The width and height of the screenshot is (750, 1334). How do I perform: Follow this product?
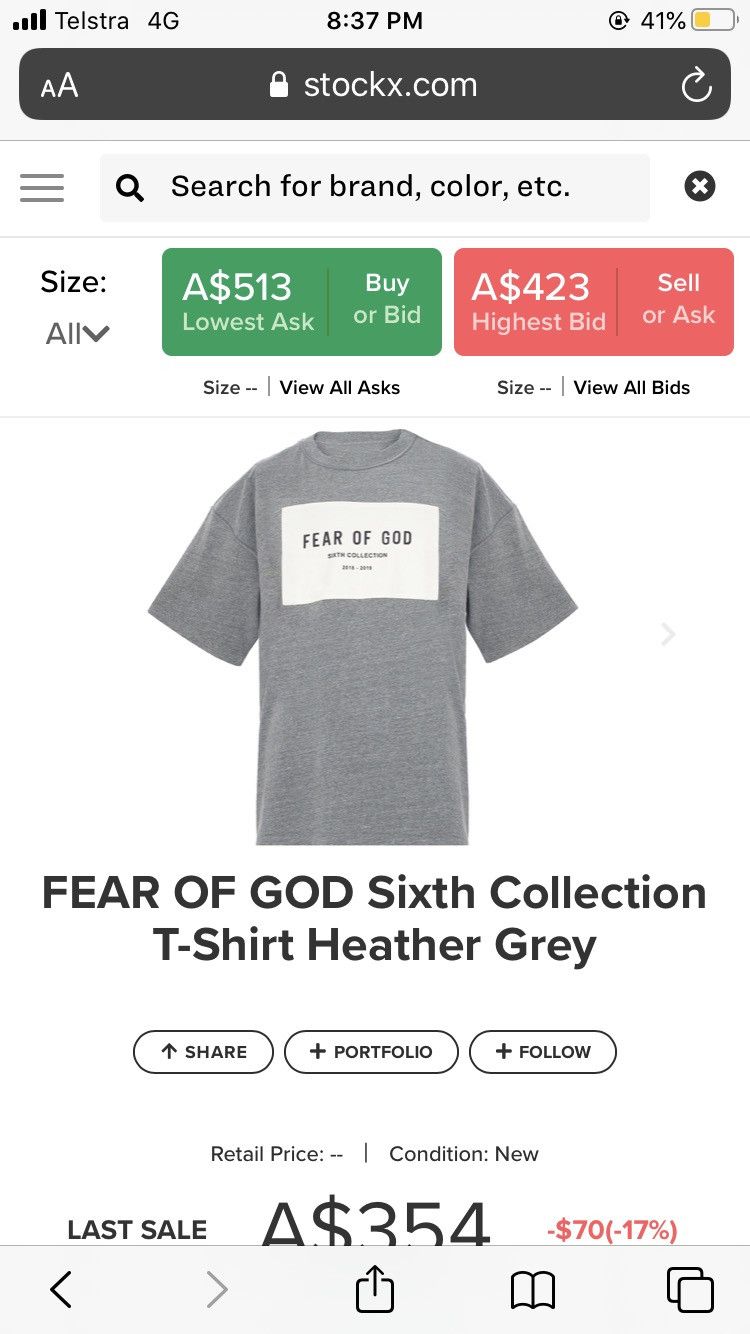[x=543, y=1052]
